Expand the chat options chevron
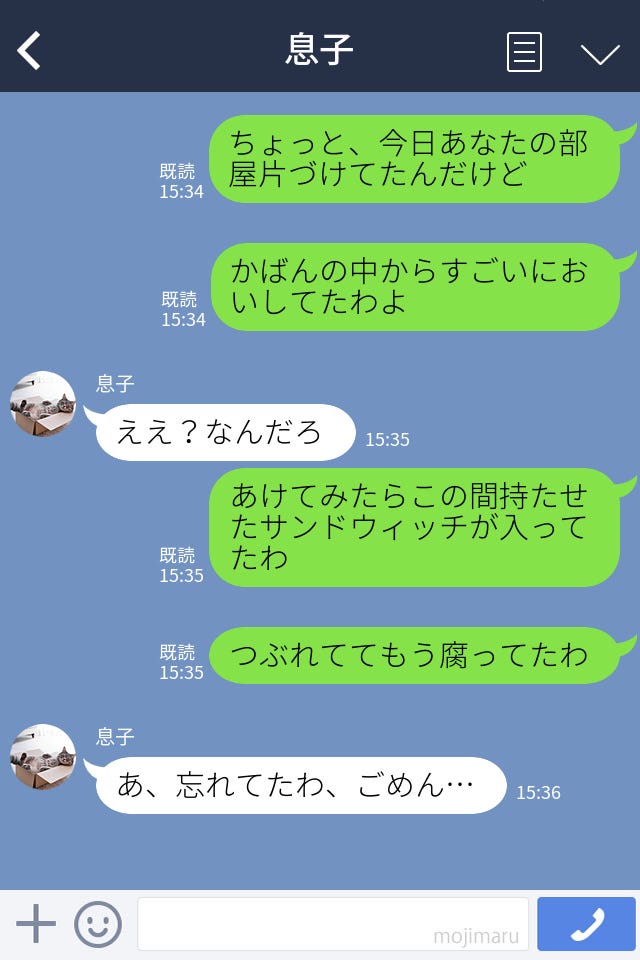This screenshot has height=960, width=640. [600, 54]
